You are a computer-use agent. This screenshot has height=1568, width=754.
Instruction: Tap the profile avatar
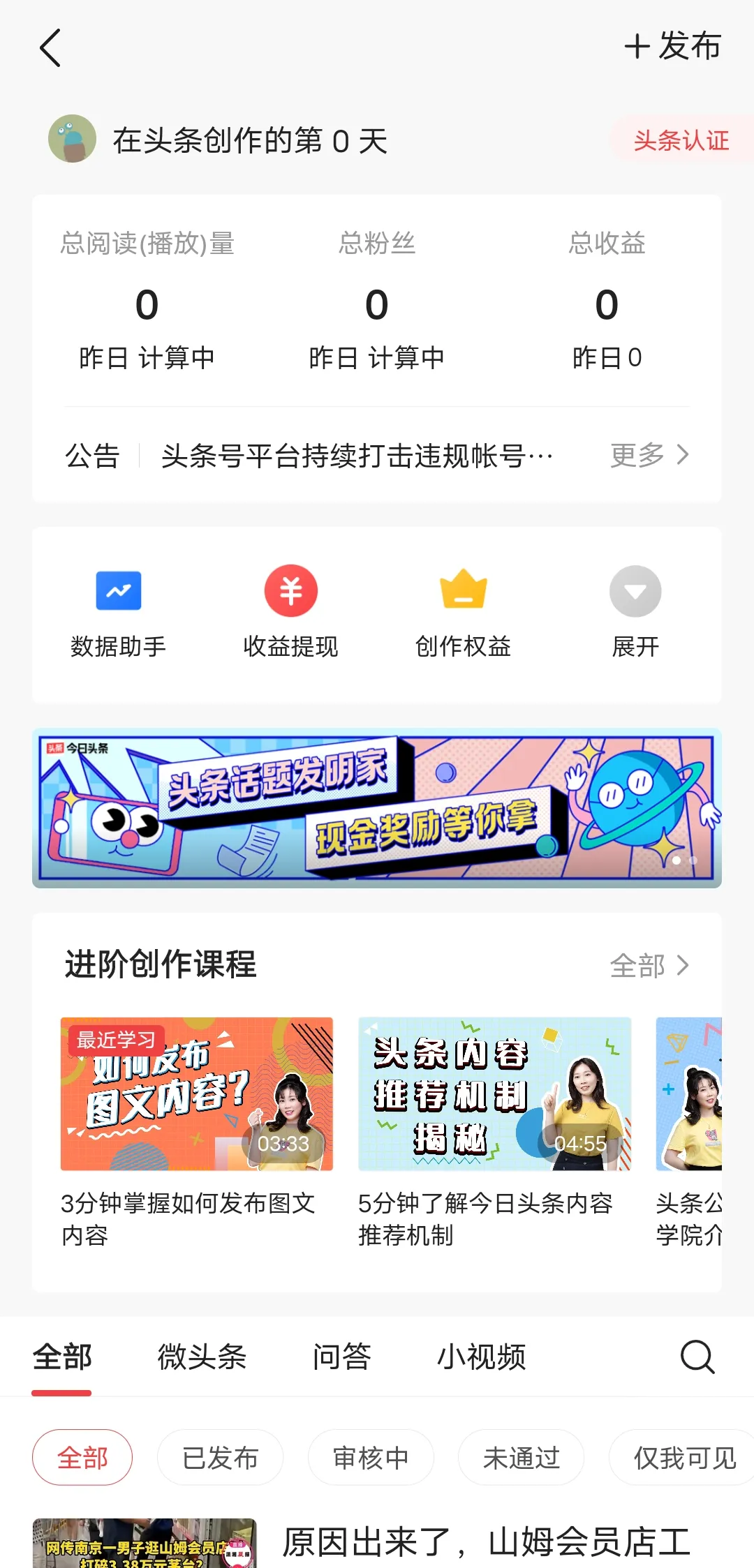[x=72, y=139]
